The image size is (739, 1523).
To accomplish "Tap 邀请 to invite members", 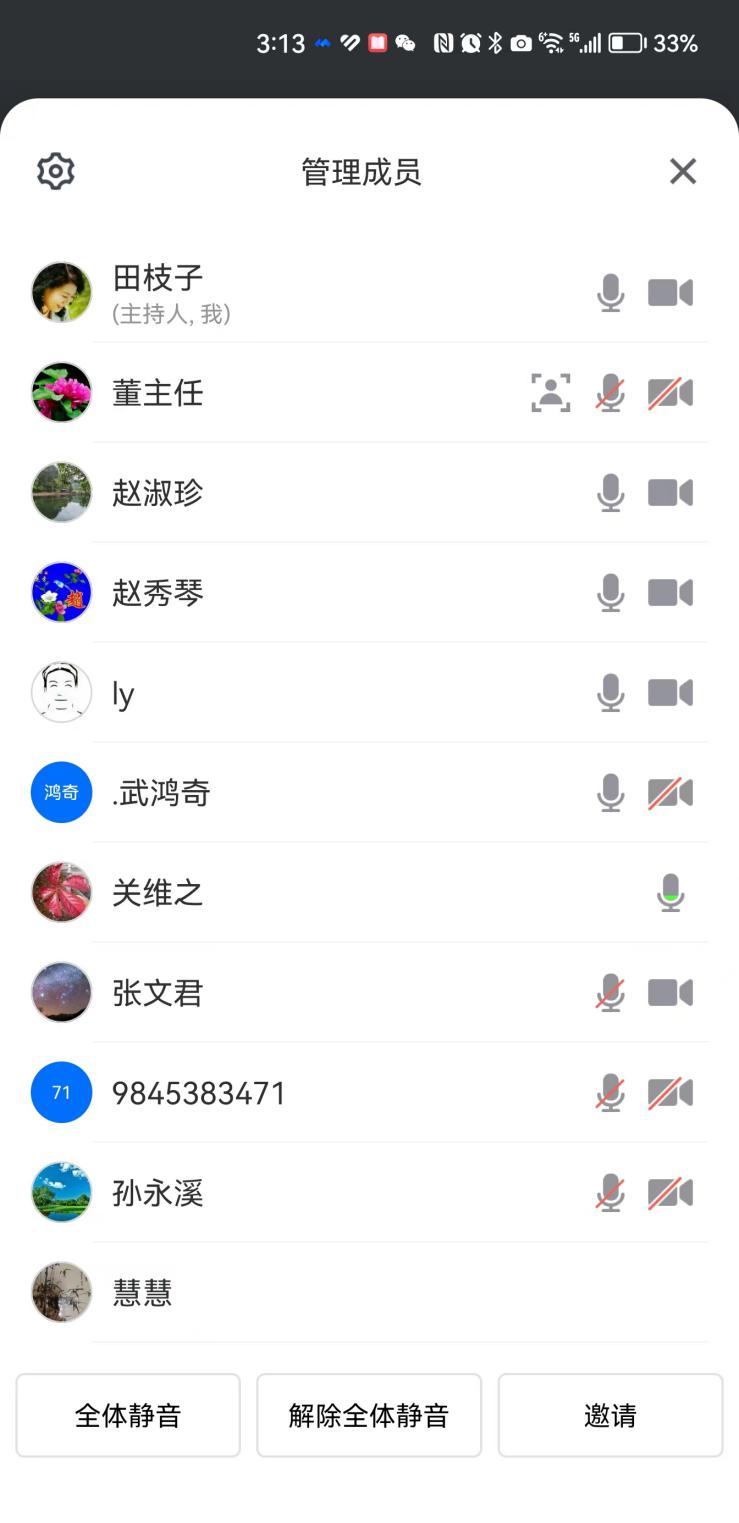I will [610, 1415].
